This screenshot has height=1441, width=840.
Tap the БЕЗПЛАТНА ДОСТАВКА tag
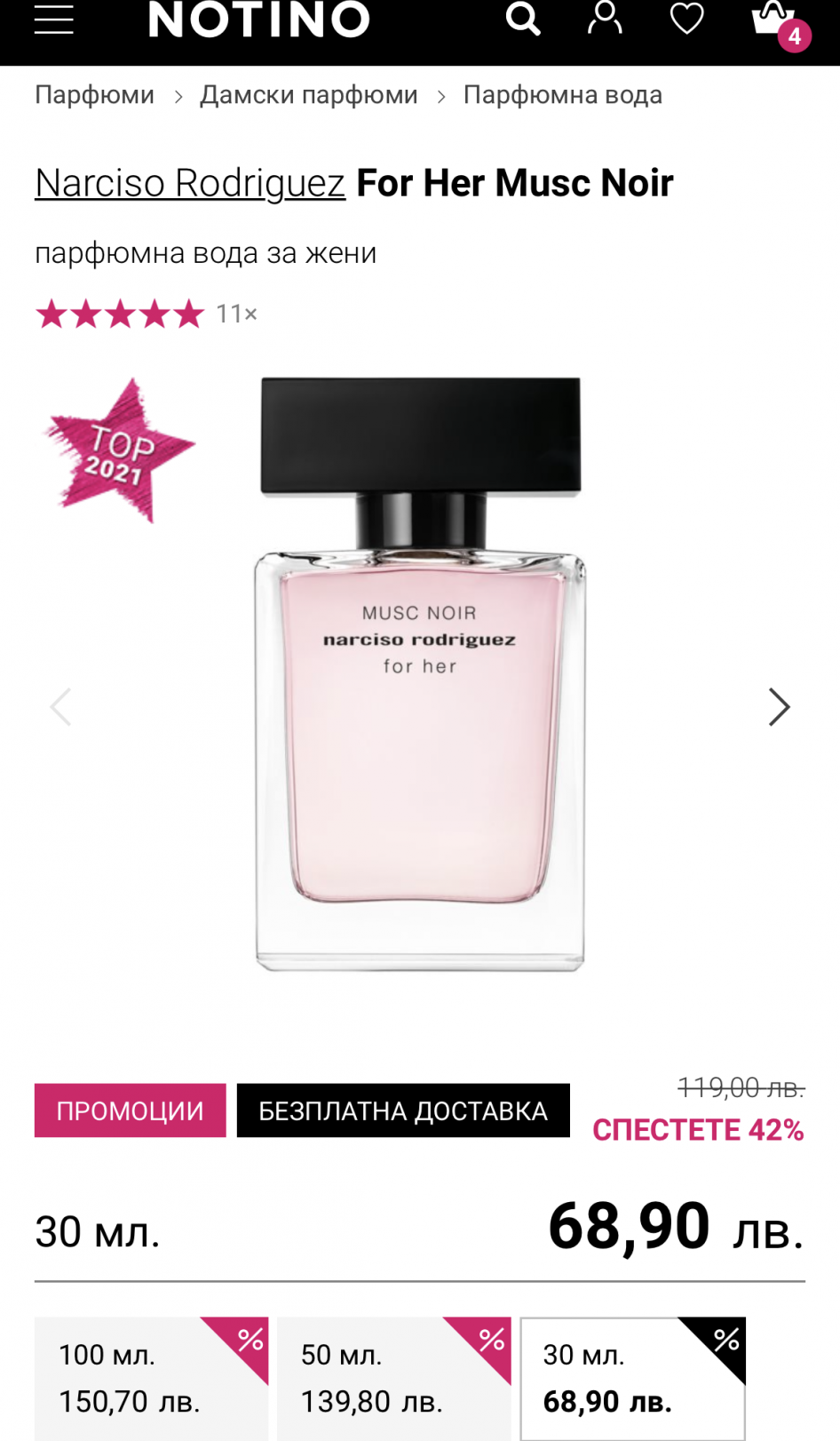pos(403,1111)
